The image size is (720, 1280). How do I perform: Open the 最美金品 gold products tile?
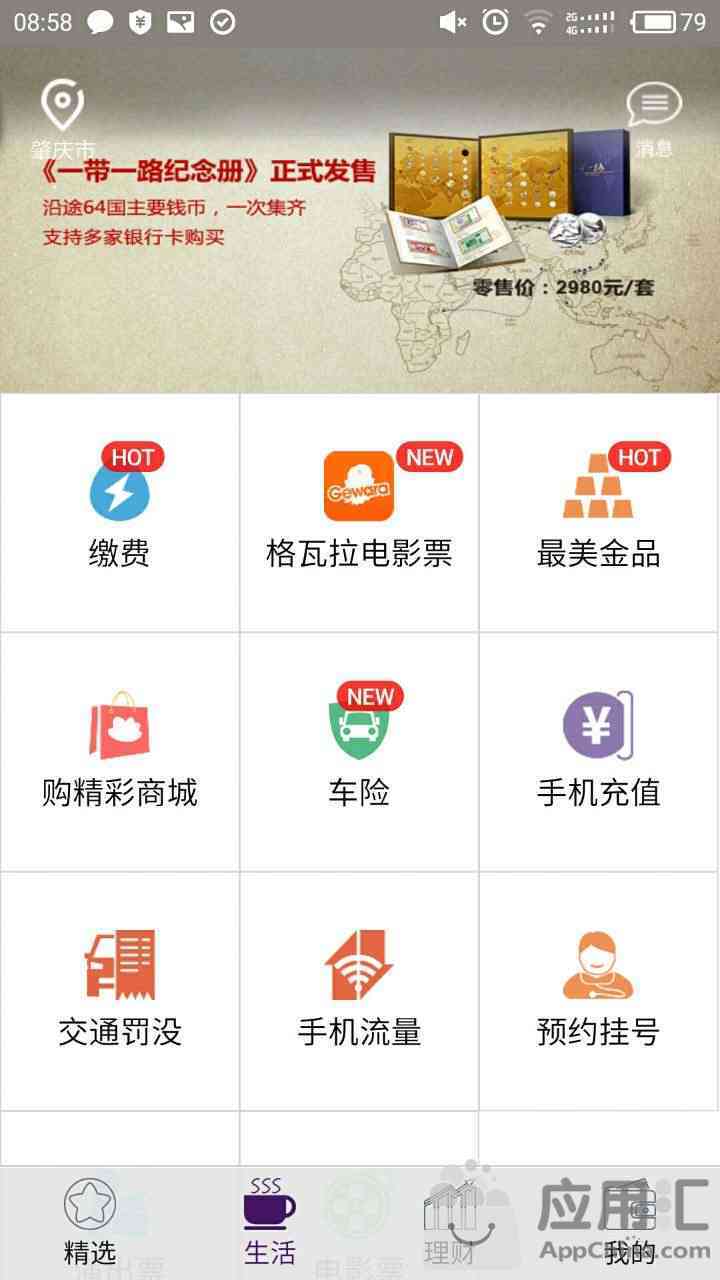[x=599, y=512]
